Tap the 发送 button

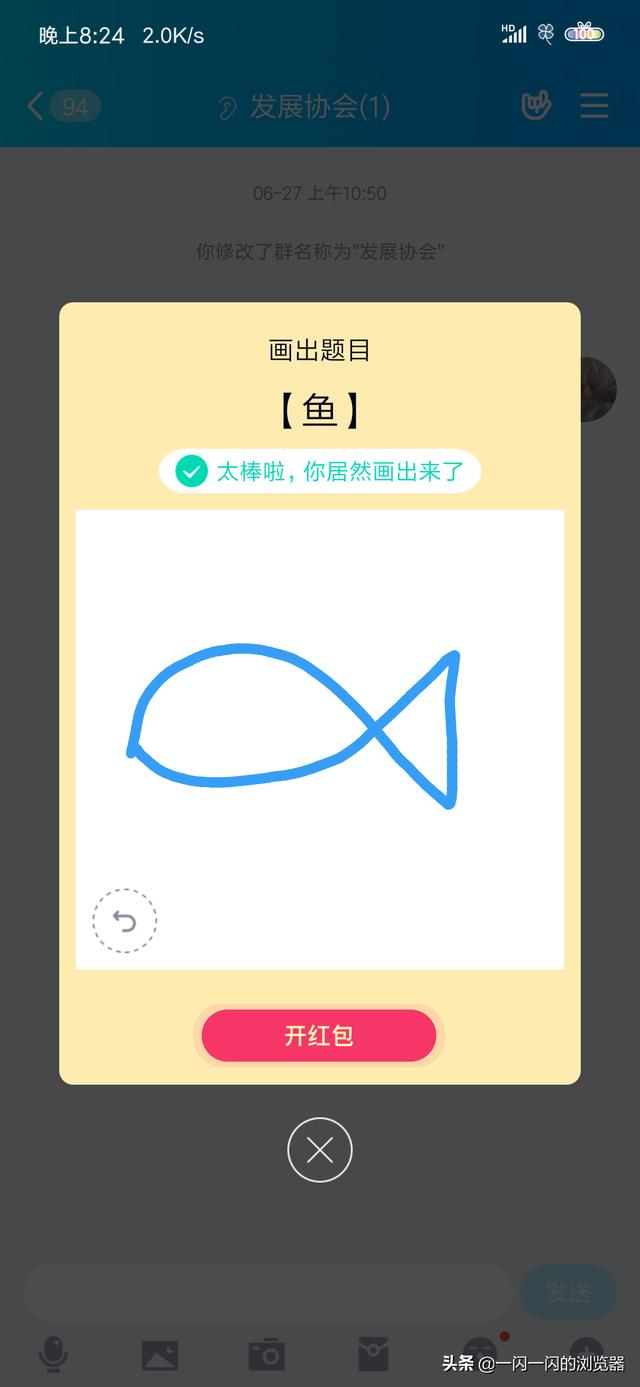[567, 1292]
